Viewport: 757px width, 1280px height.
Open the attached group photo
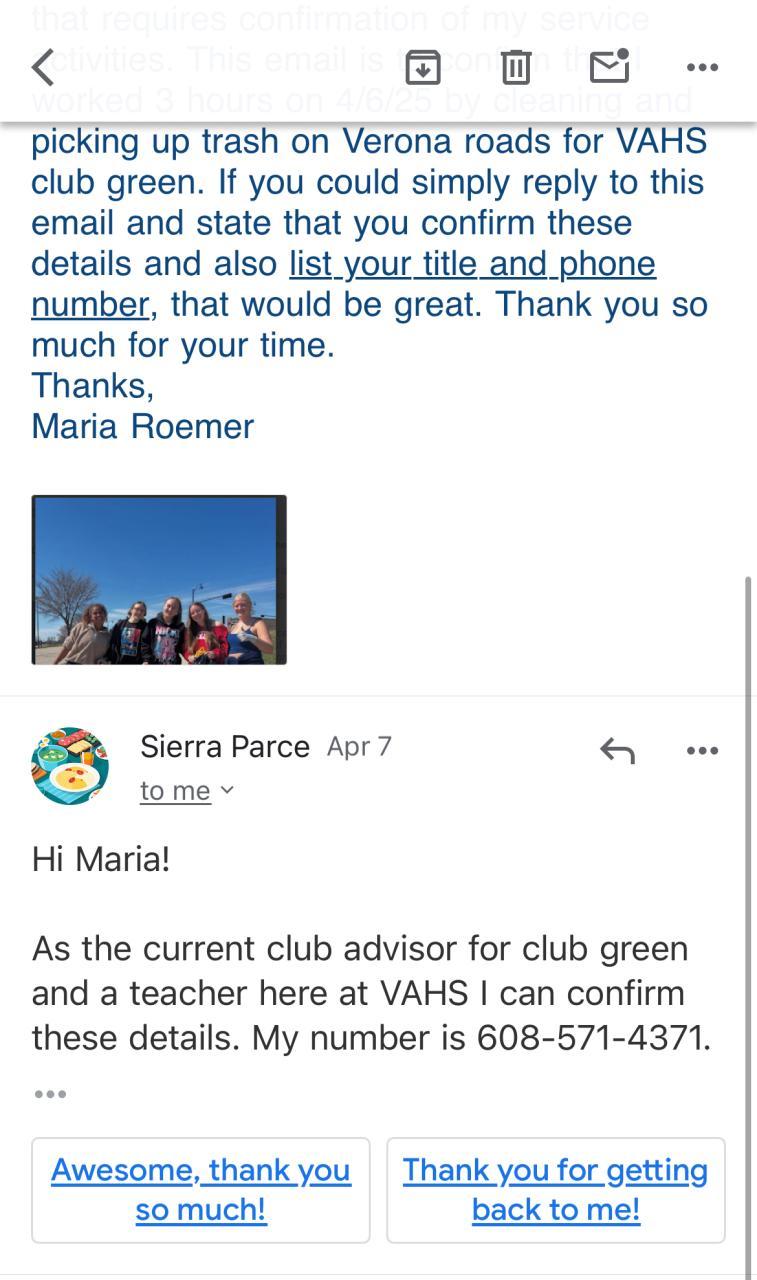(x=159, y=580)
